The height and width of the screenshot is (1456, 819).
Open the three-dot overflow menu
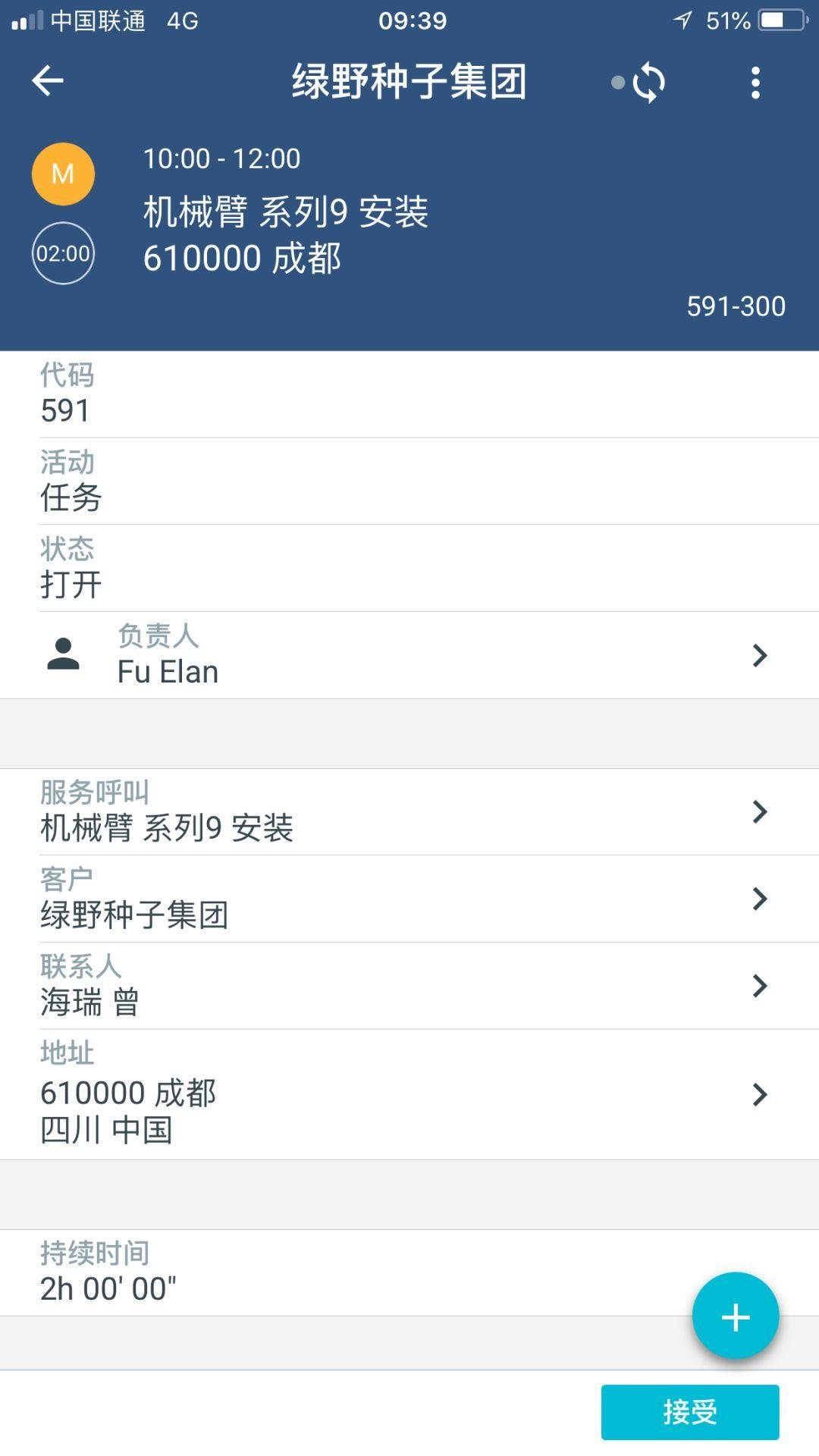(755, 82)
